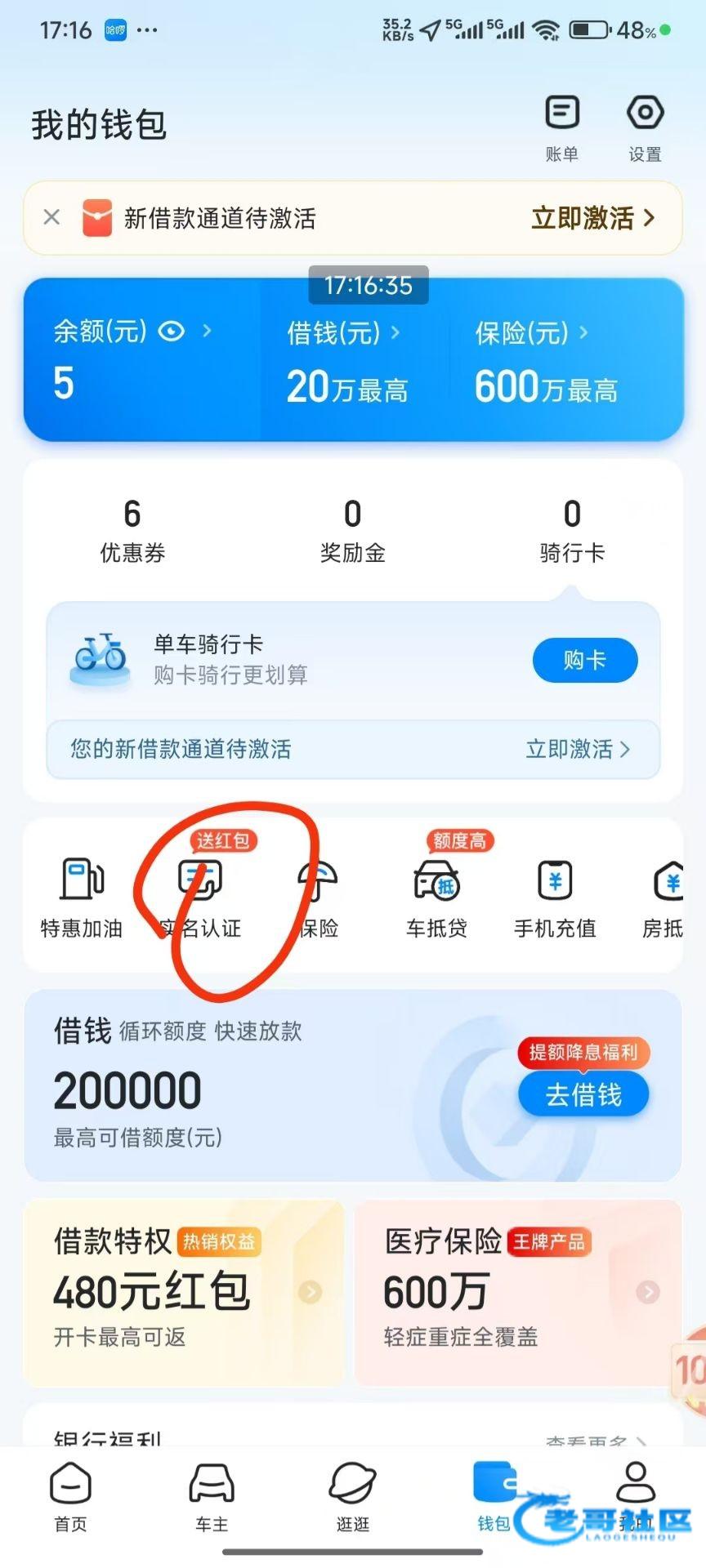706x1568 pixels.
Task: Hide the balance with the eye icon
Action: 172,331
